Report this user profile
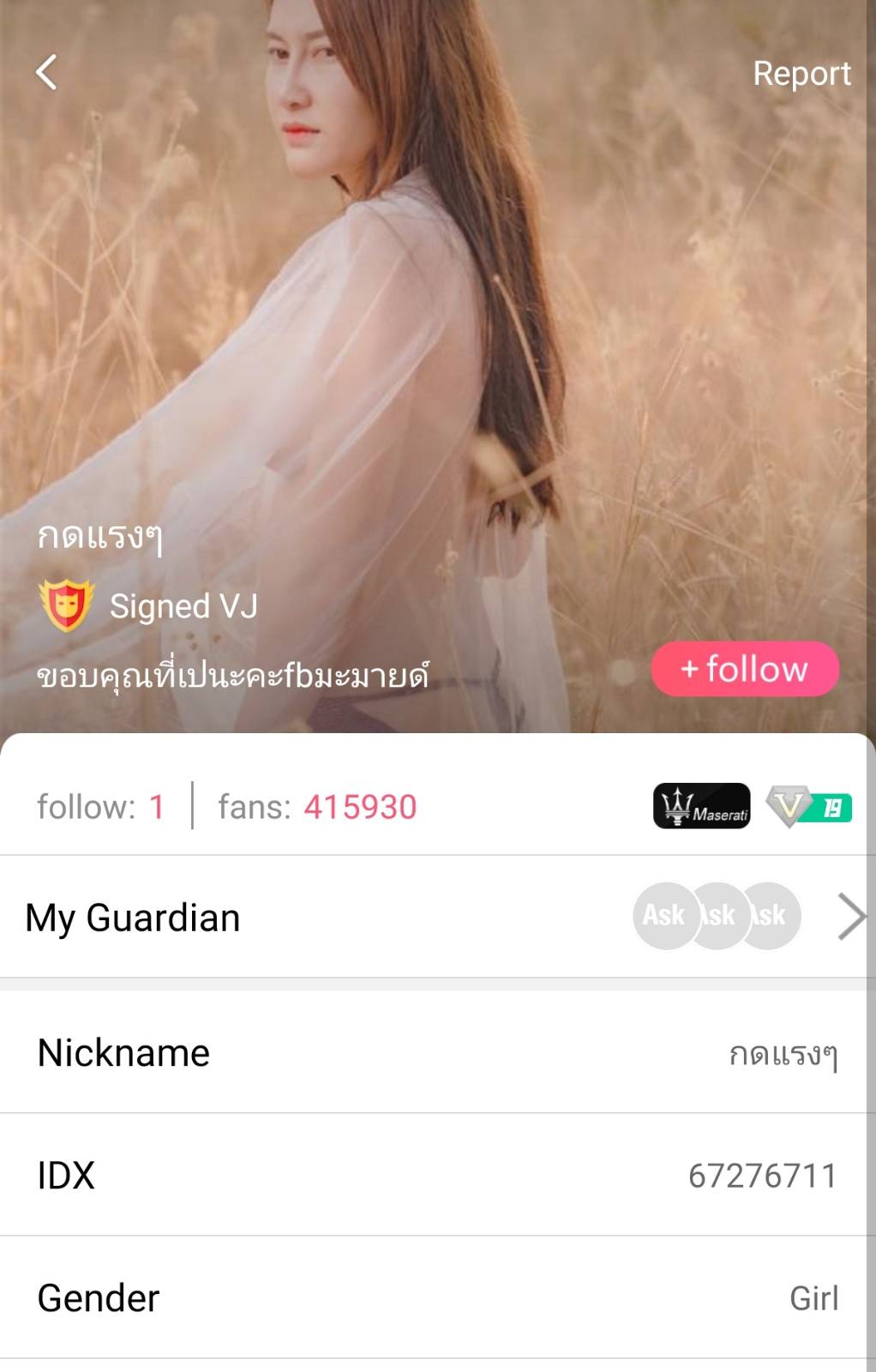 pos(801,74)
